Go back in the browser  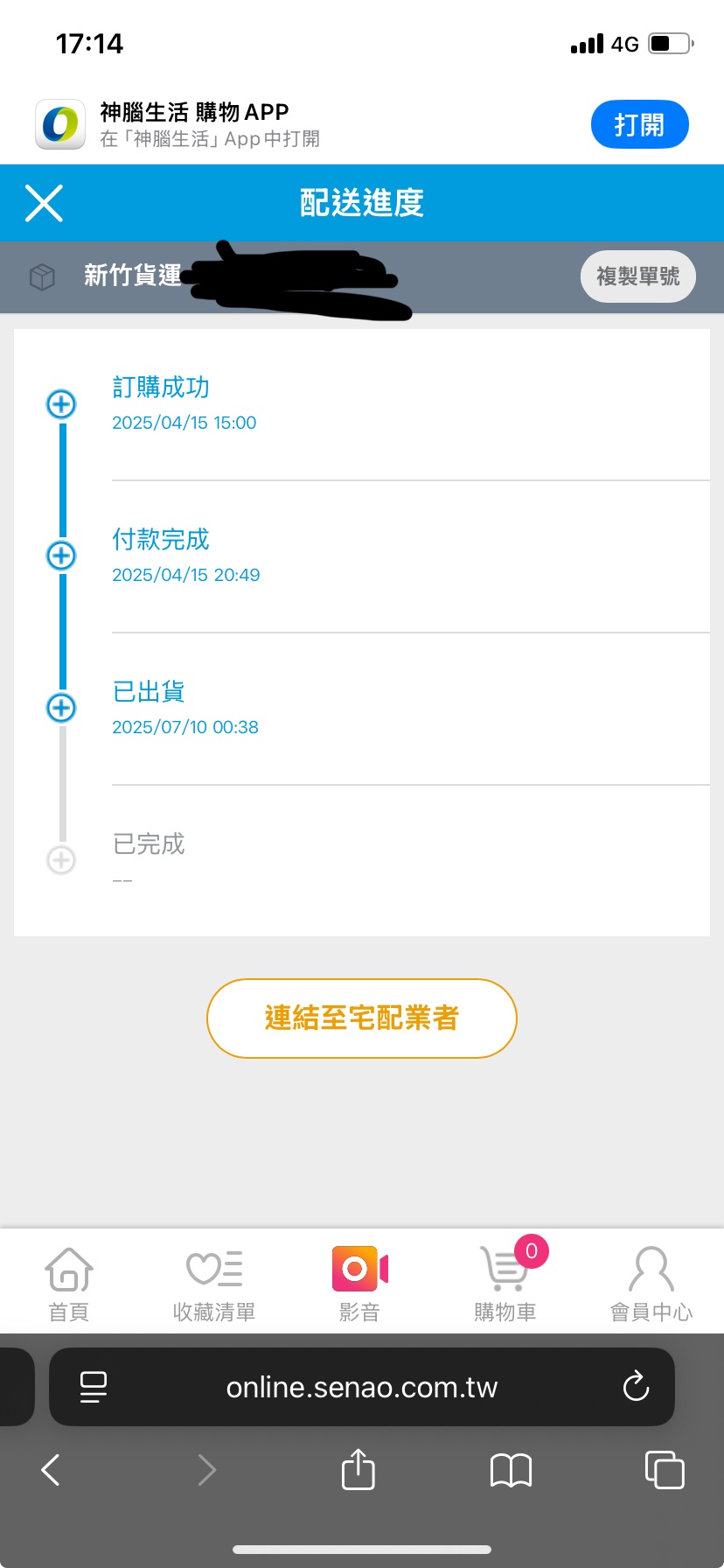(51, 1470)
